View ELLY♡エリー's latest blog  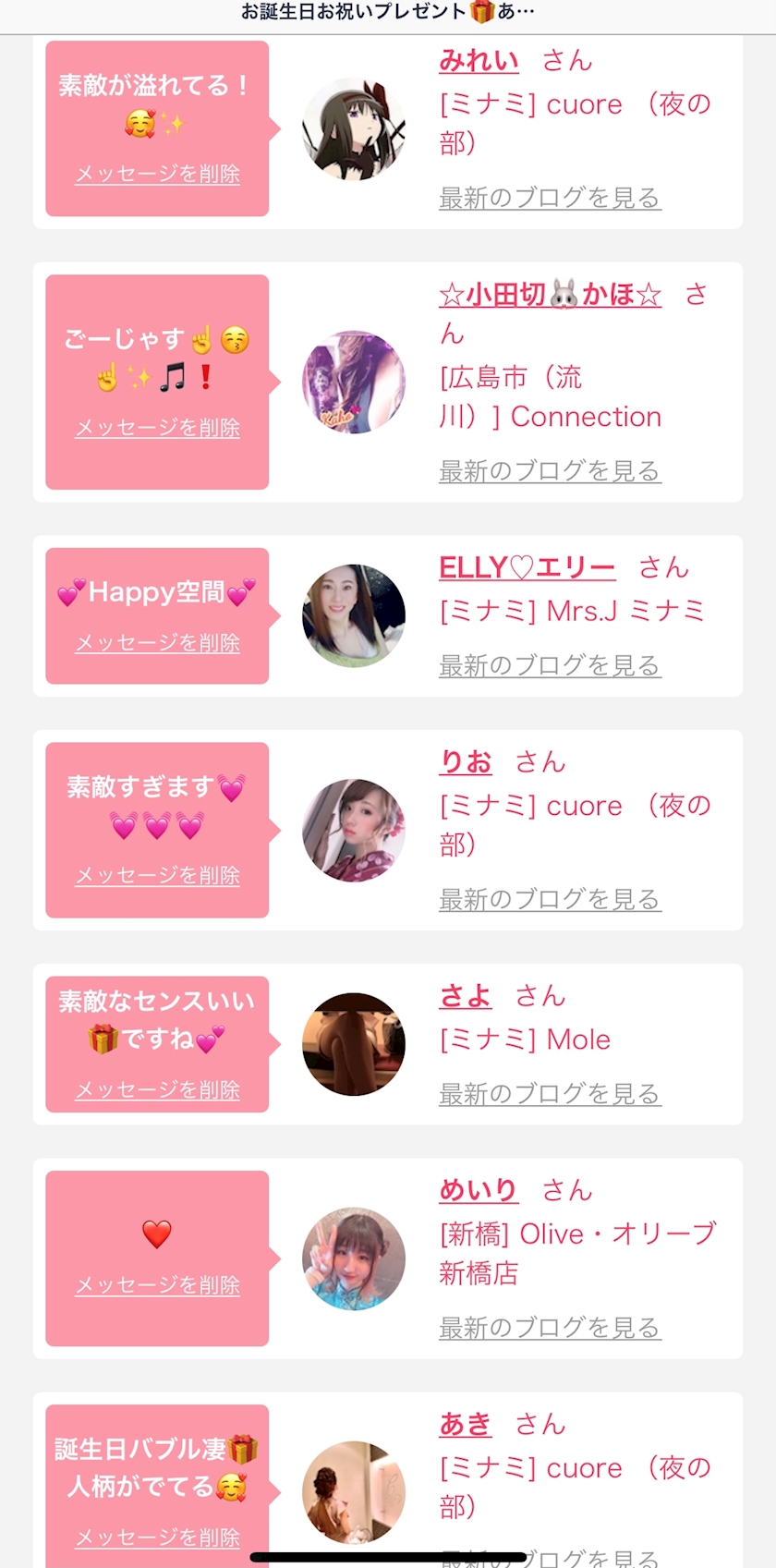click(550, 665)
